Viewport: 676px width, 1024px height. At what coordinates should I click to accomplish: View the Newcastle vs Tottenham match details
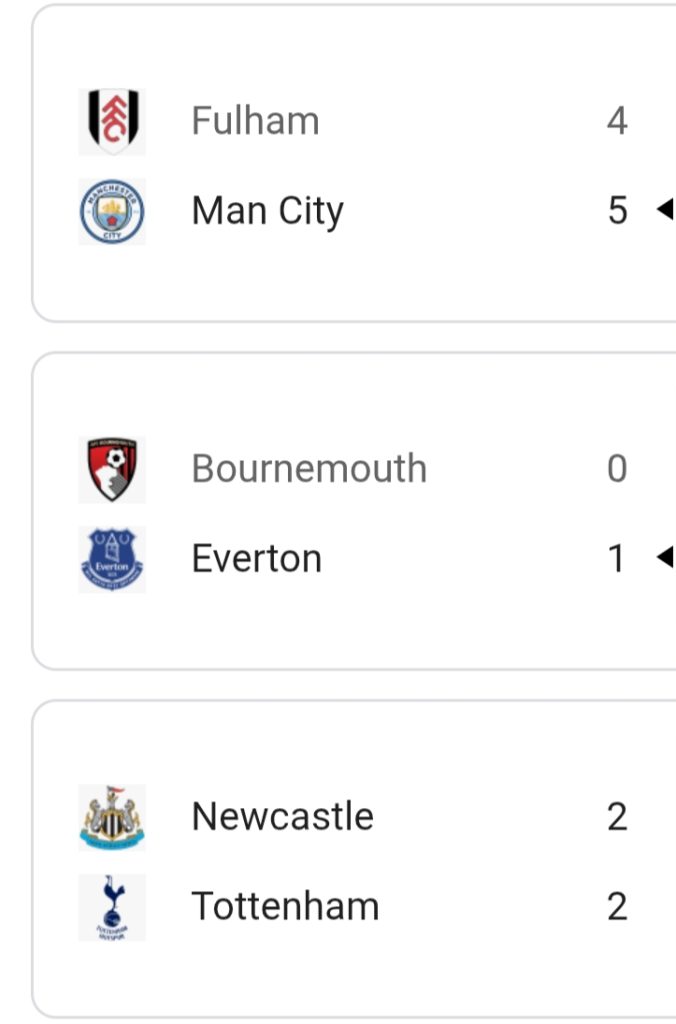(x=355, y=861)
